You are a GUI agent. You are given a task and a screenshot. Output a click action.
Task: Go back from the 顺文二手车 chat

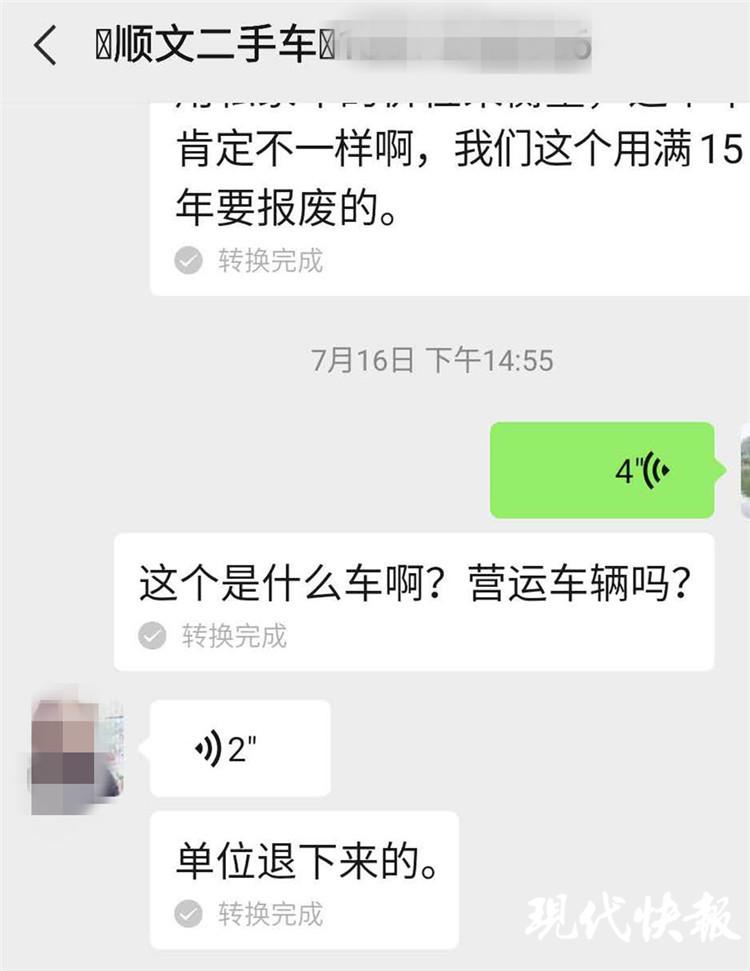coord(45,46)
